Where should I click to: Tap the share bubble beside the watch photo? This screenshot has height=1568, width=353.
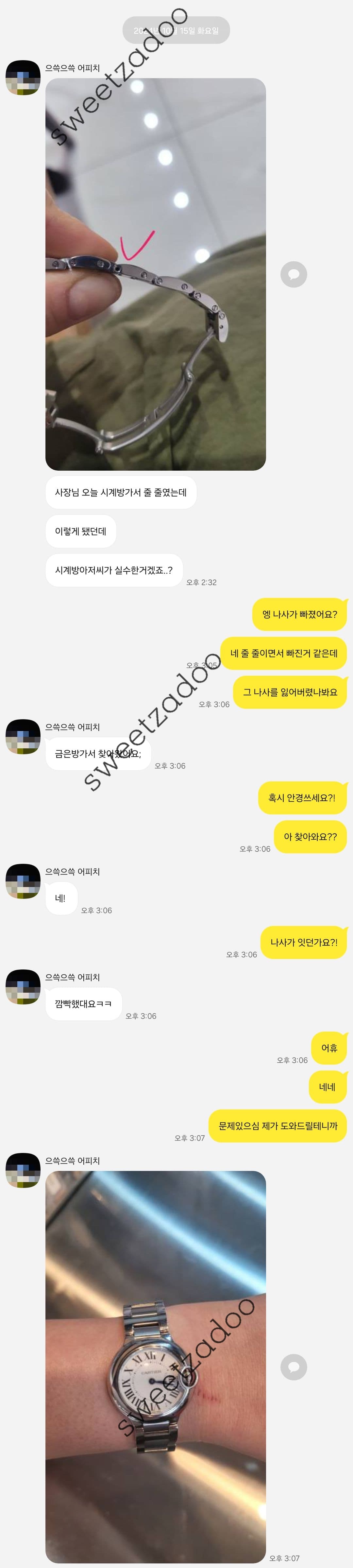[x=294, y=1367]
